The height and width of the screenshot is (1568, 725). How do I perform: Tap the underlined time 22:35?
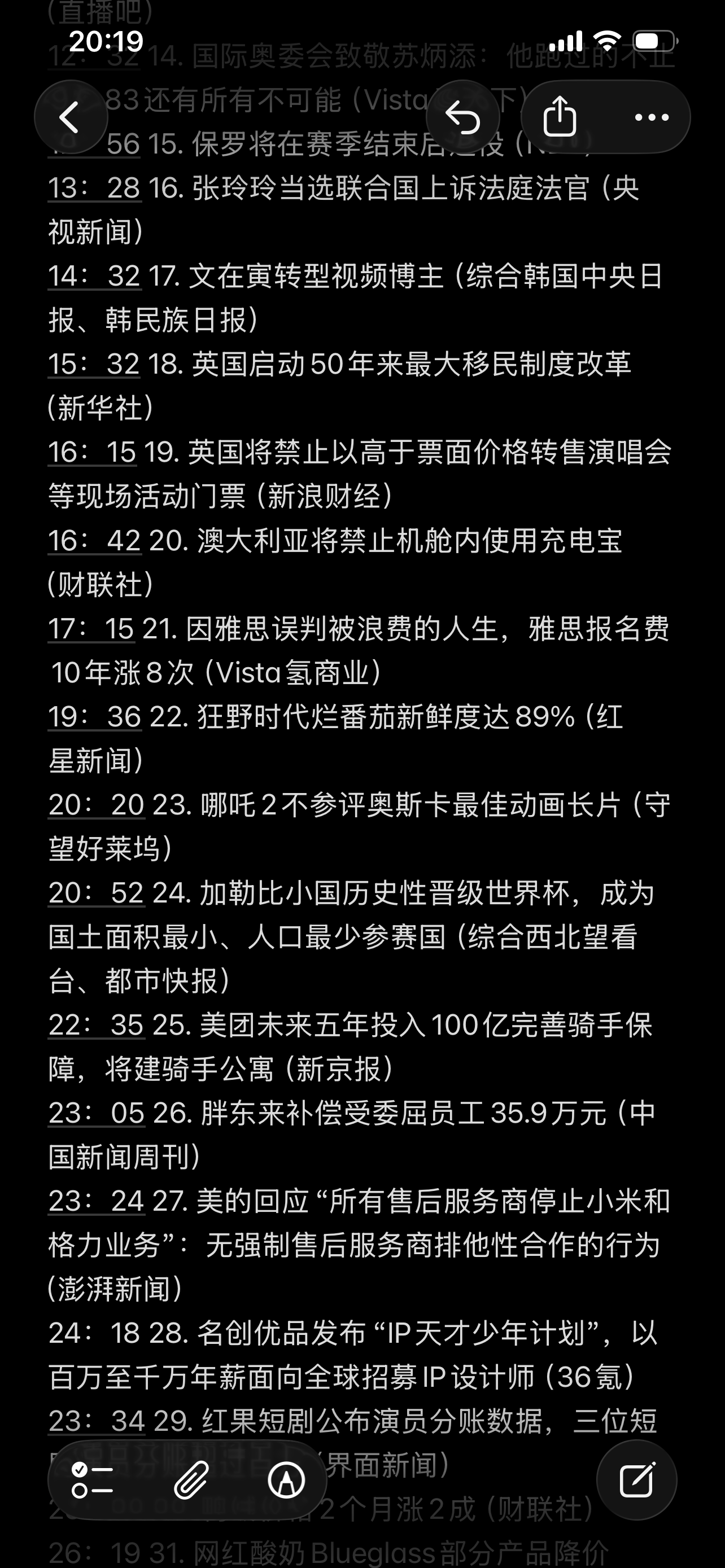(x=96, y=1025)
